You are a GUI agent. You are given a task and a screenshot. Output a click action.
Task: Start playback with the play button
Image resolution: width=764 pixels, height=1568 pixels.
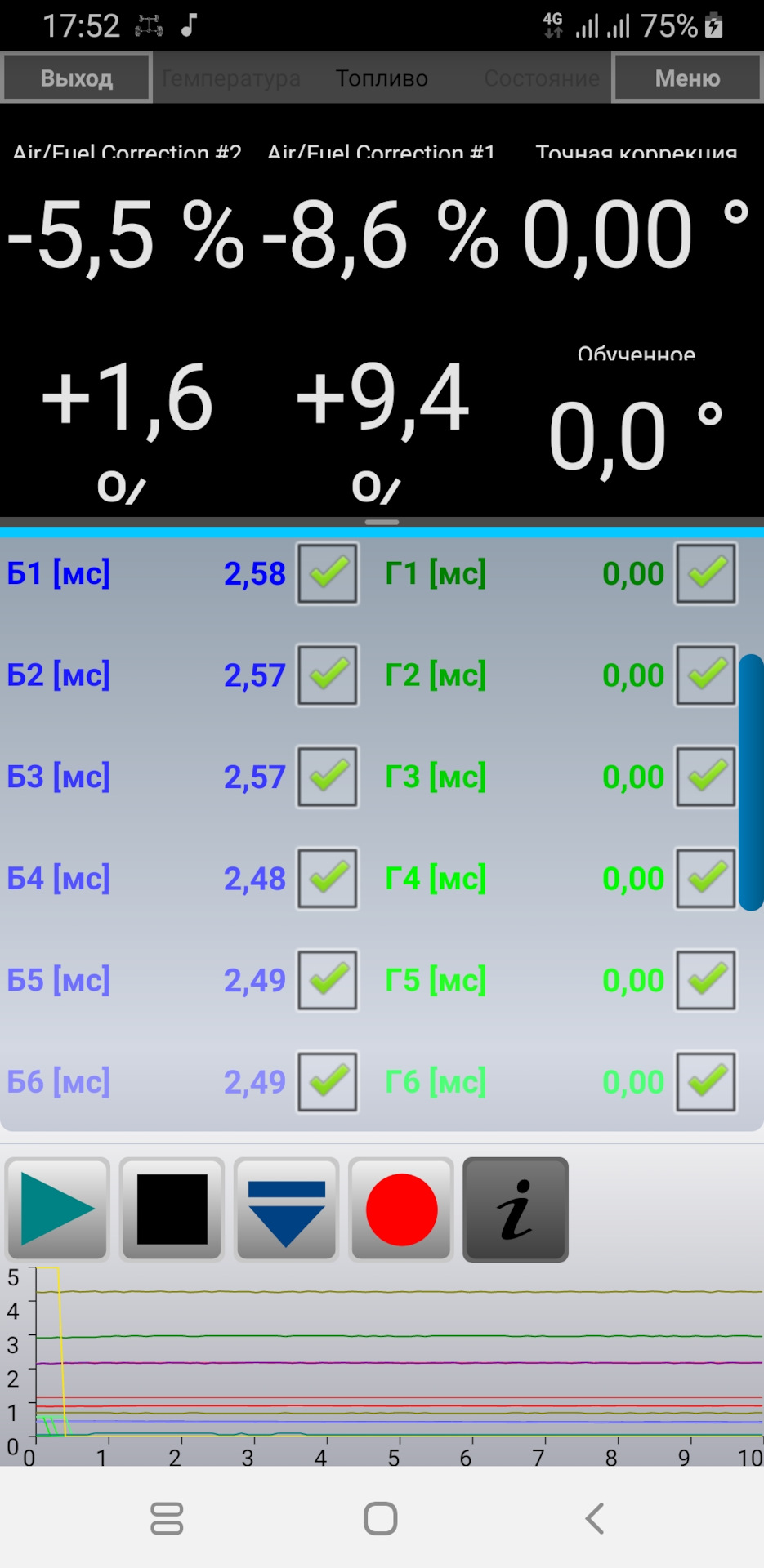tap(57, 1209)
